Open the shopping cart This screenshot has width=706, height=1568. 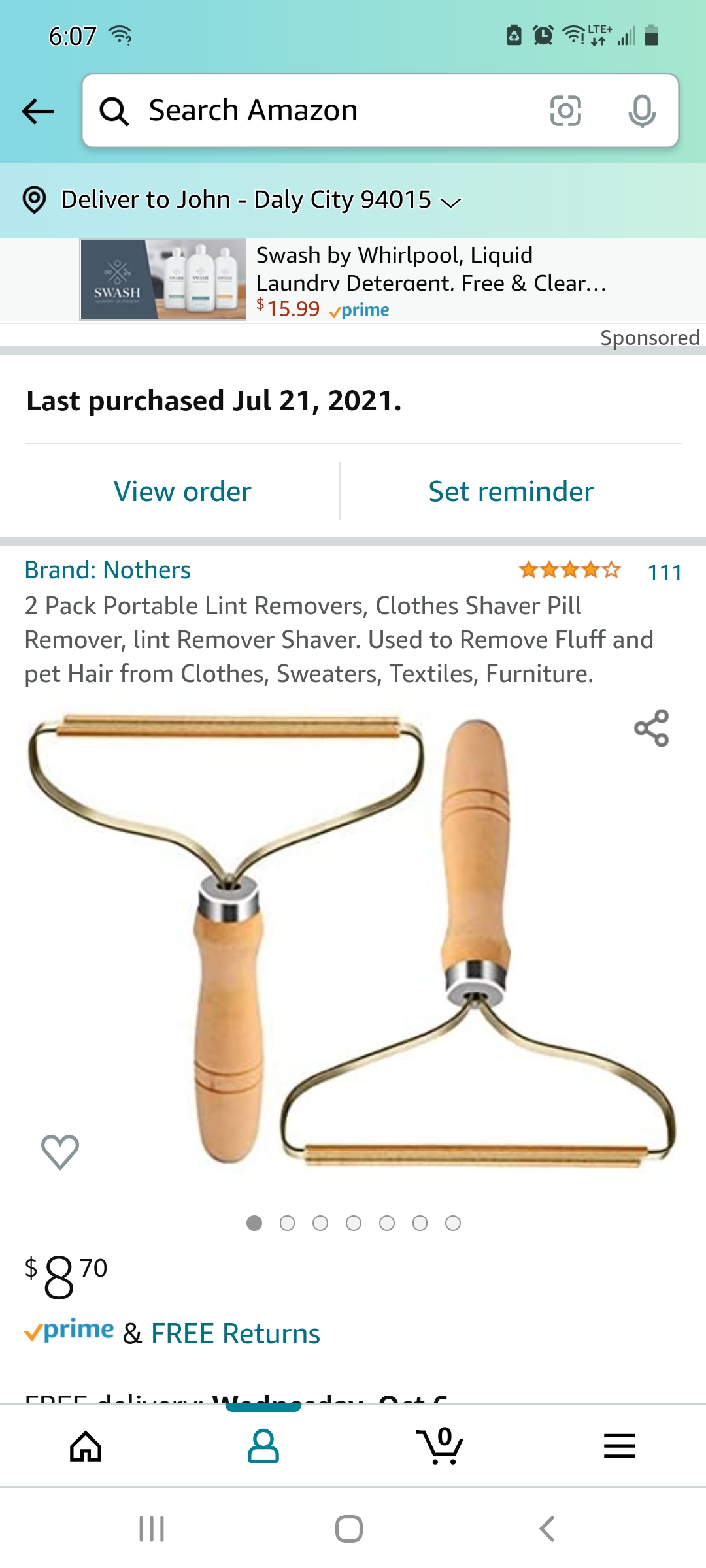click(x=441, y=1446)
